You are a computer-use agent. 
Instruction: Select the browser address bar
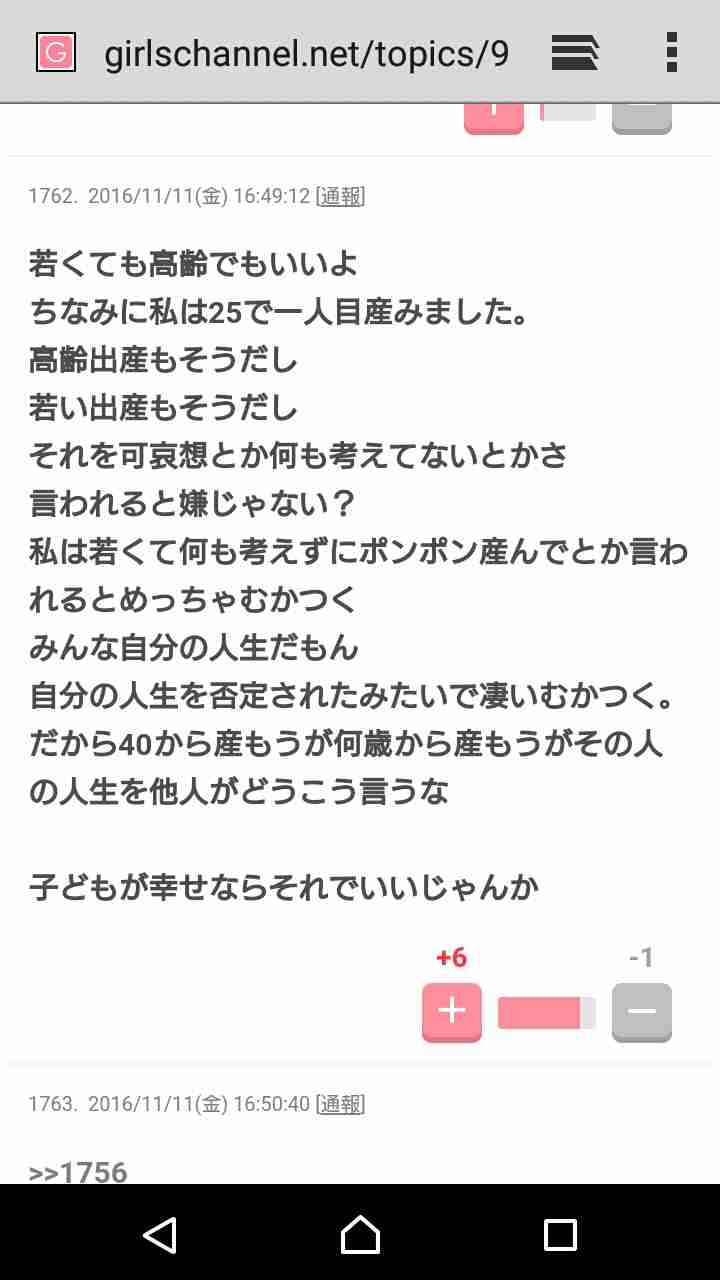[300, 52]
